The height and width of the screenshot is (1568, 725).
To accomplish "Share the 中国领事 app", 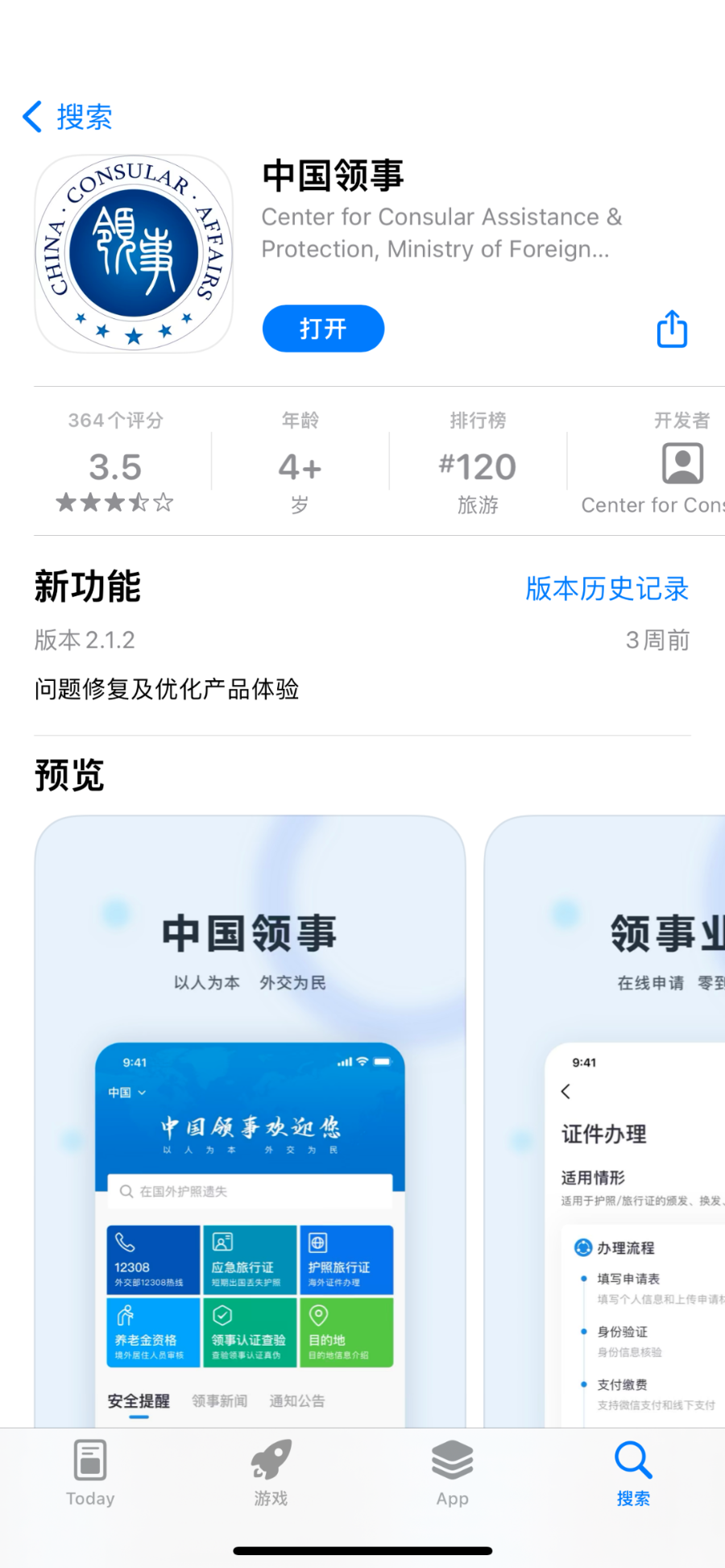I will (x=672, y=329).
